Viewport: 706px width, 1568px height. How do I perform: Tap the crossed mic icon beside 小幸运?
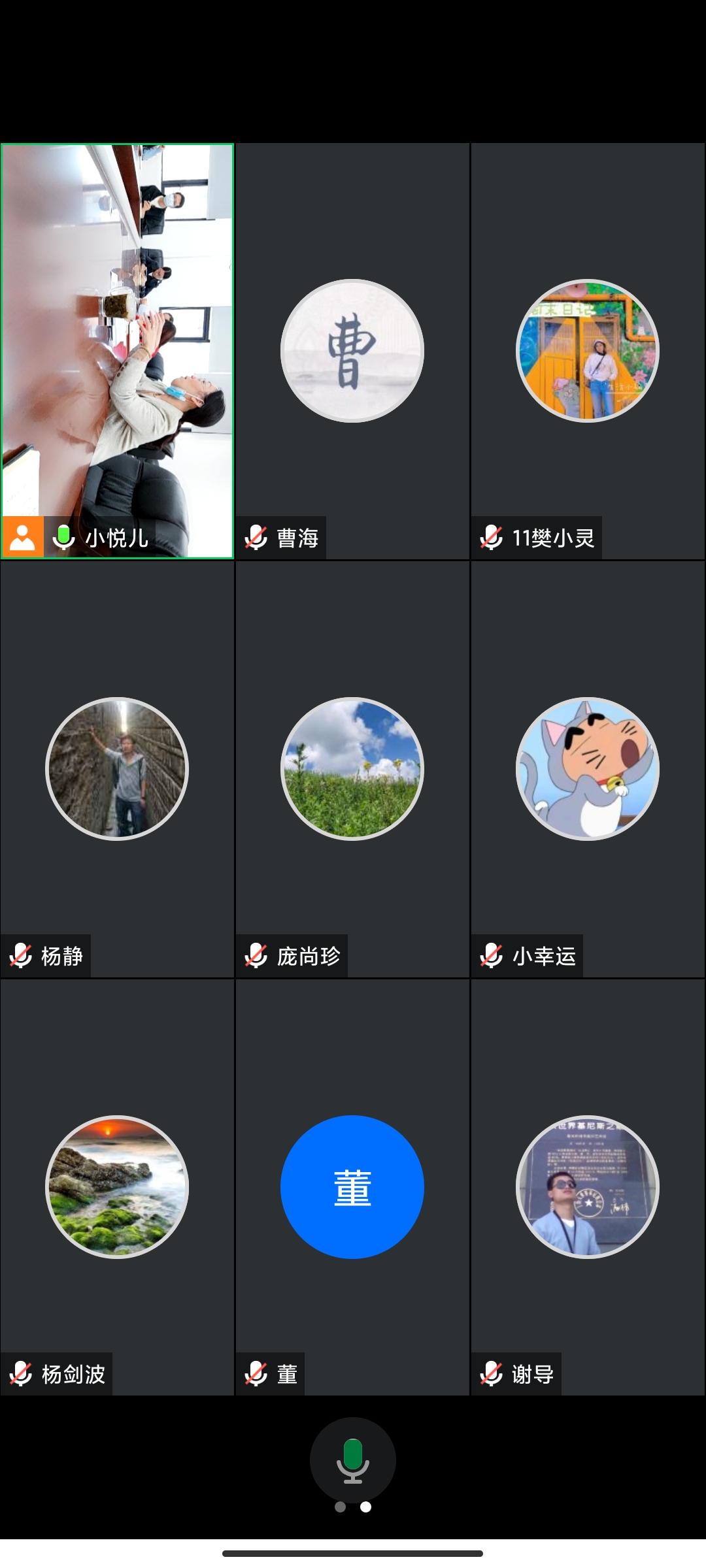pyautogui.click(x=490, y=956)
